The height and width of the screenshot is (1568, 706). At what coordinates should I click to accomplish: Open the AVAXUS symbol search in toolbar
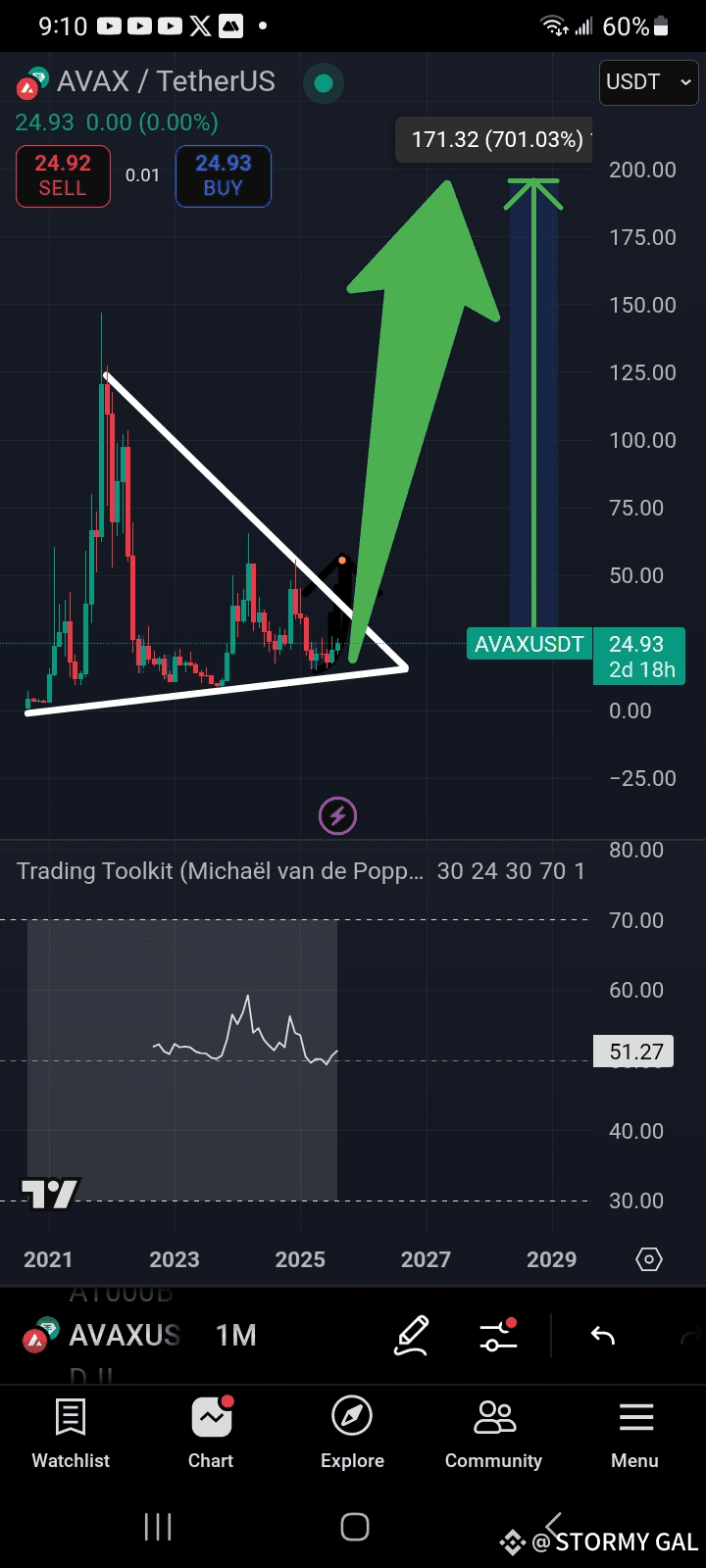(103, 1335)
